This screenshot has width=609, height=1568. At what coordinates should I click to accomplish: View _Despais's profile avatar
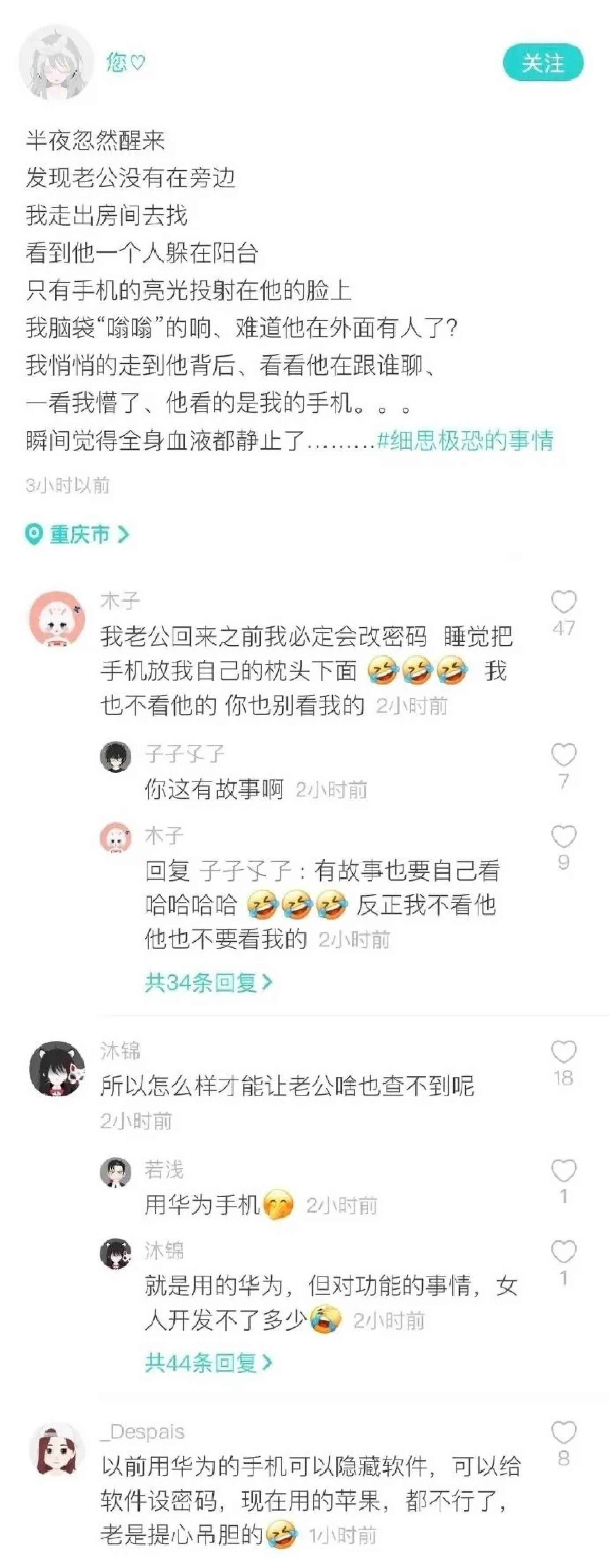point(57,1449)
